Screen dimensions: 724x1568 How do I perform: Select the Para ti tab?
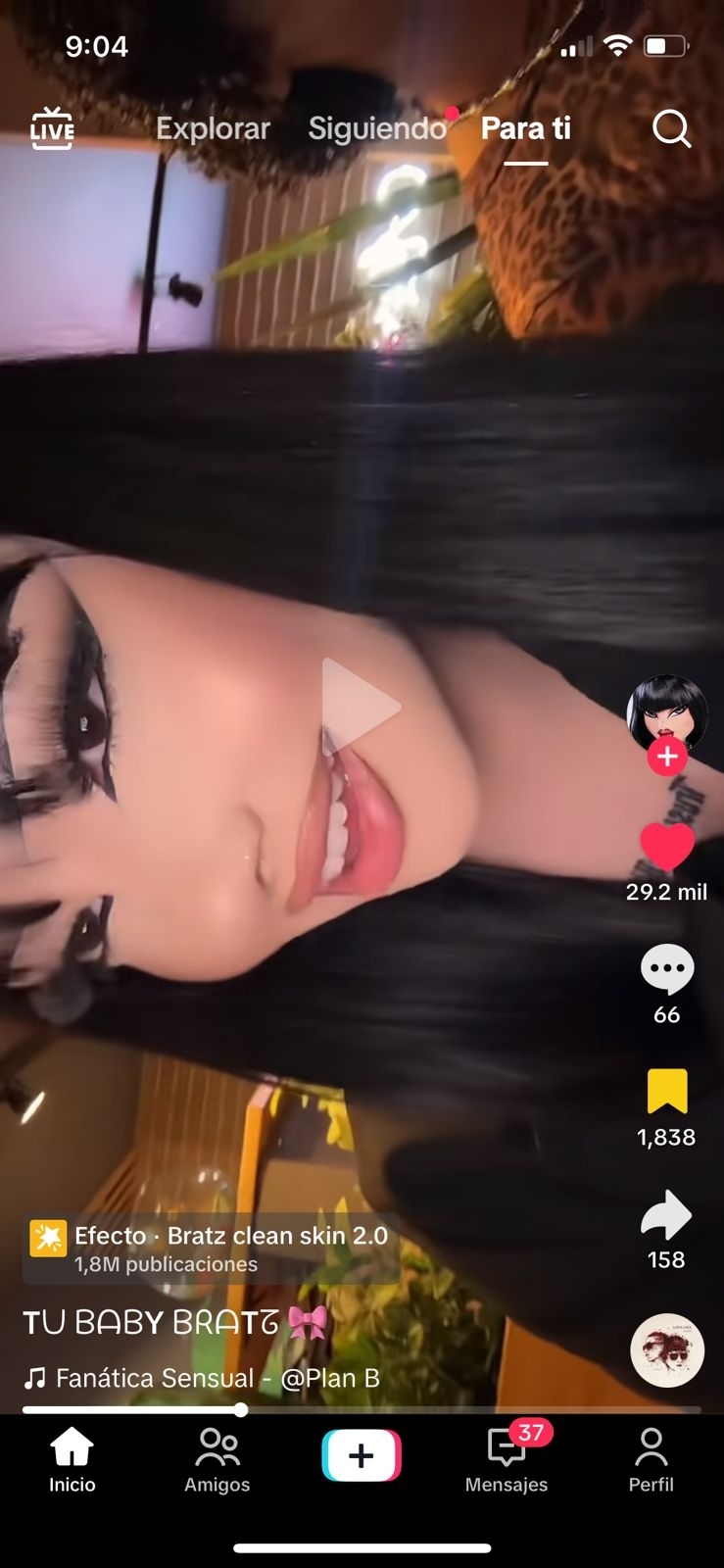click(x=525, y=128)
